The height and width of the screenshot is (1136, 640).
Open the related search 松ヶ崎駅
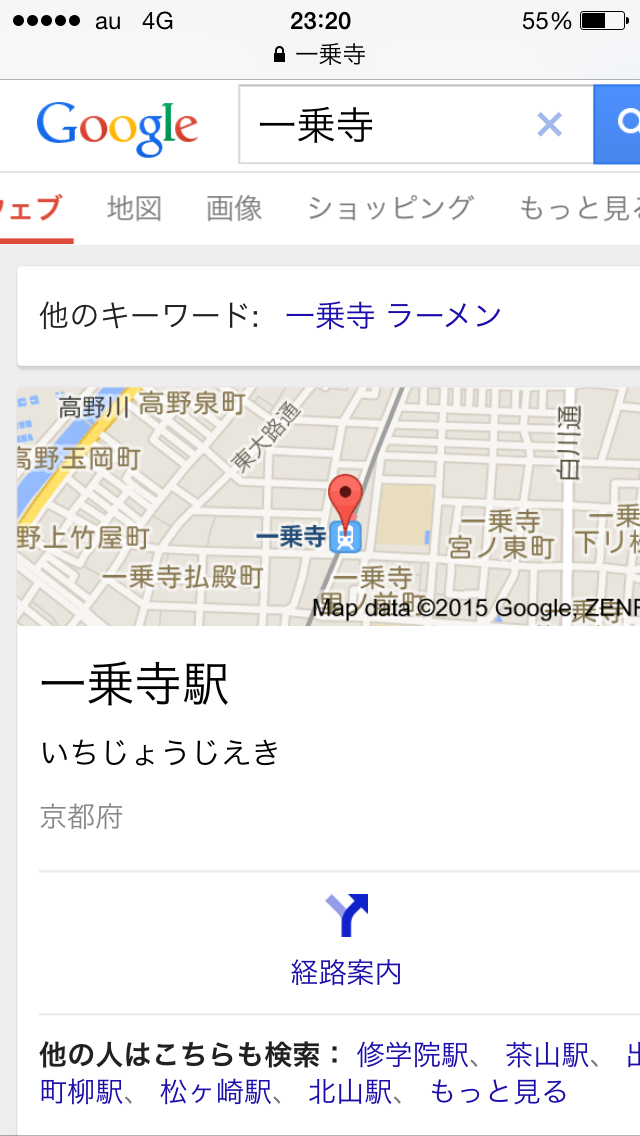(x=216, y=1091)
